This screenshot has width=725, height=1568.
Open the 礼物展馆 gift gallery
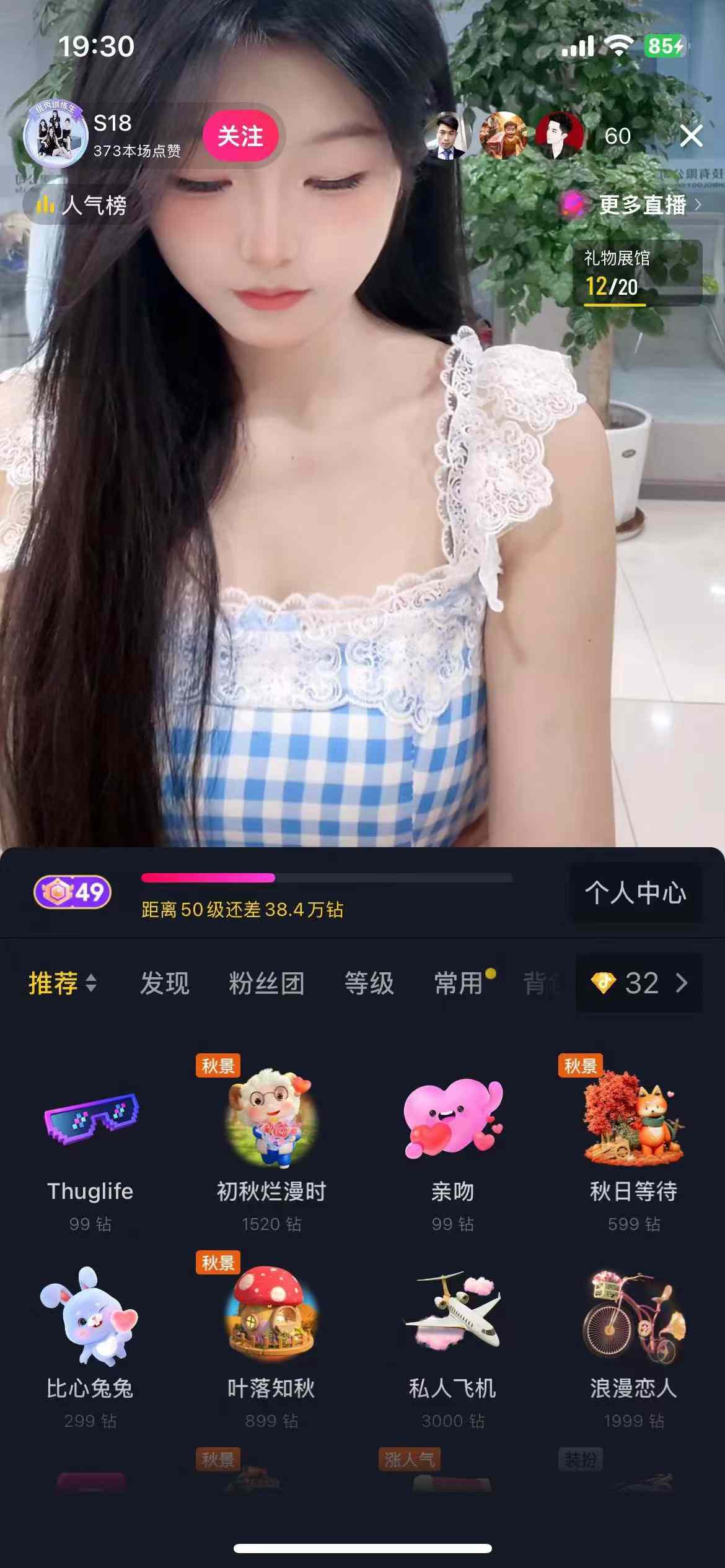[x=641, y=272]
